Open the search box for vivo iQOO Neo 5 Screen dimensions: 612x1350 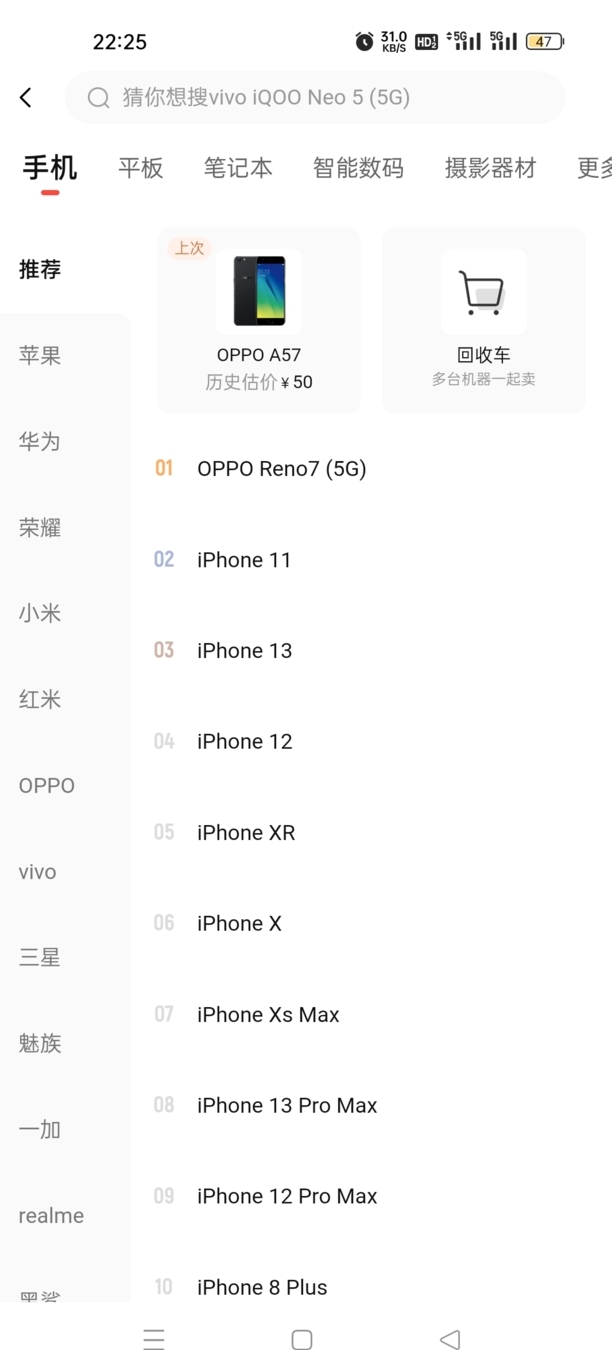point(315,97)
